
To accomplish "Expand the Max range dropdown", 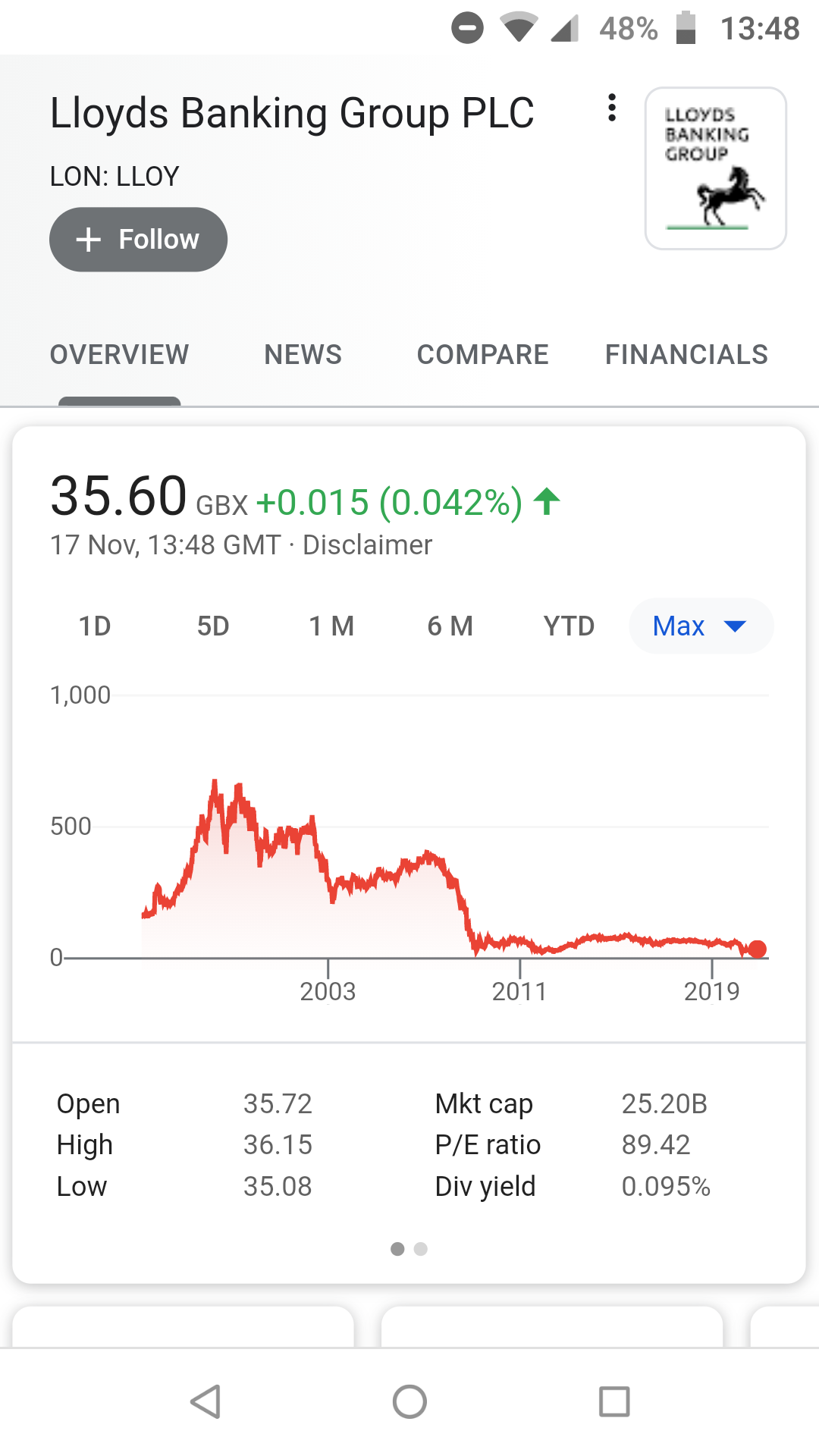I will (x=701, y=626).
